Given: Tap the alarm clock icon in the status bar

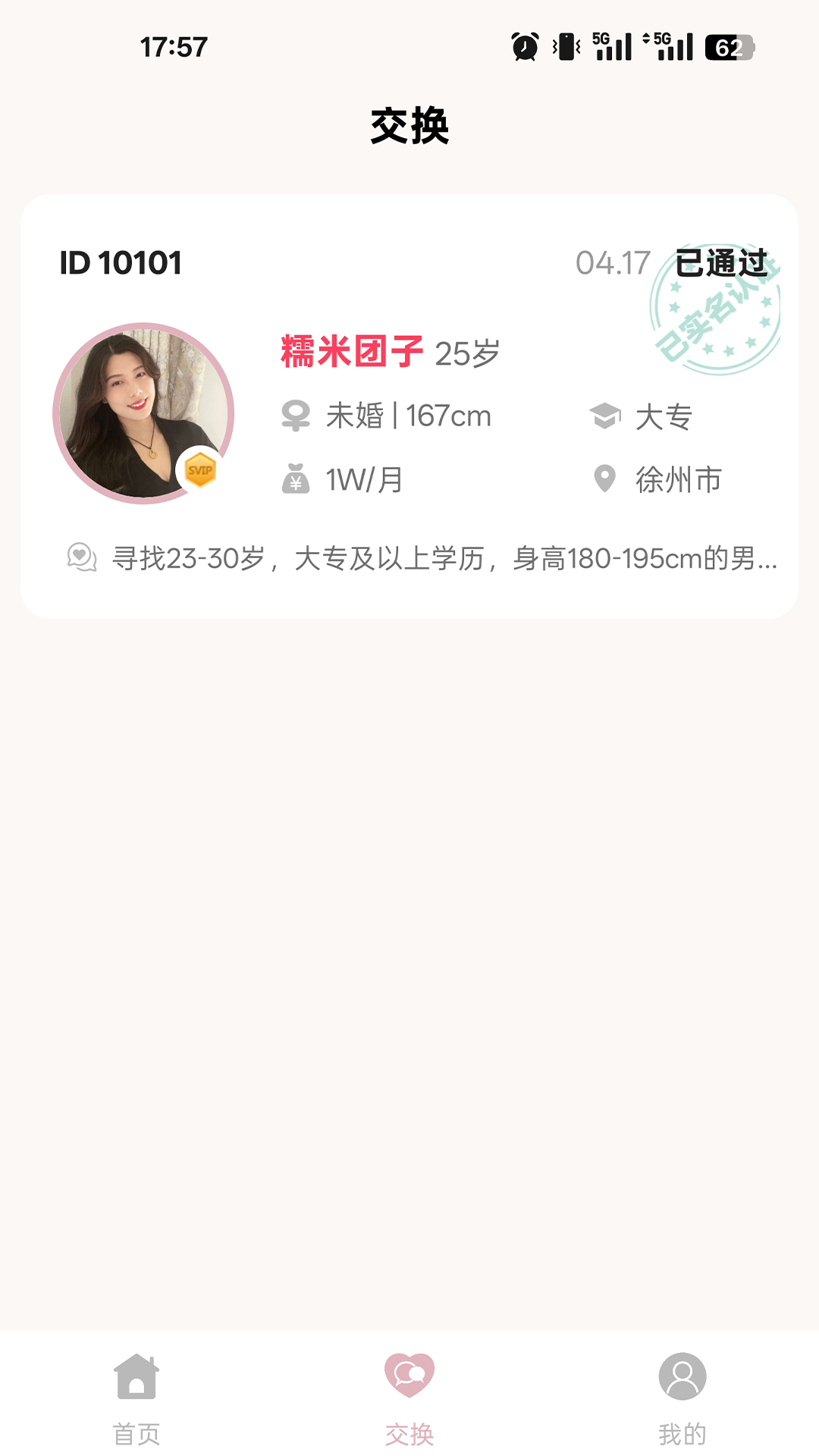Looking at the screenshot, I should pyautogui.click(x=525, y=45).
